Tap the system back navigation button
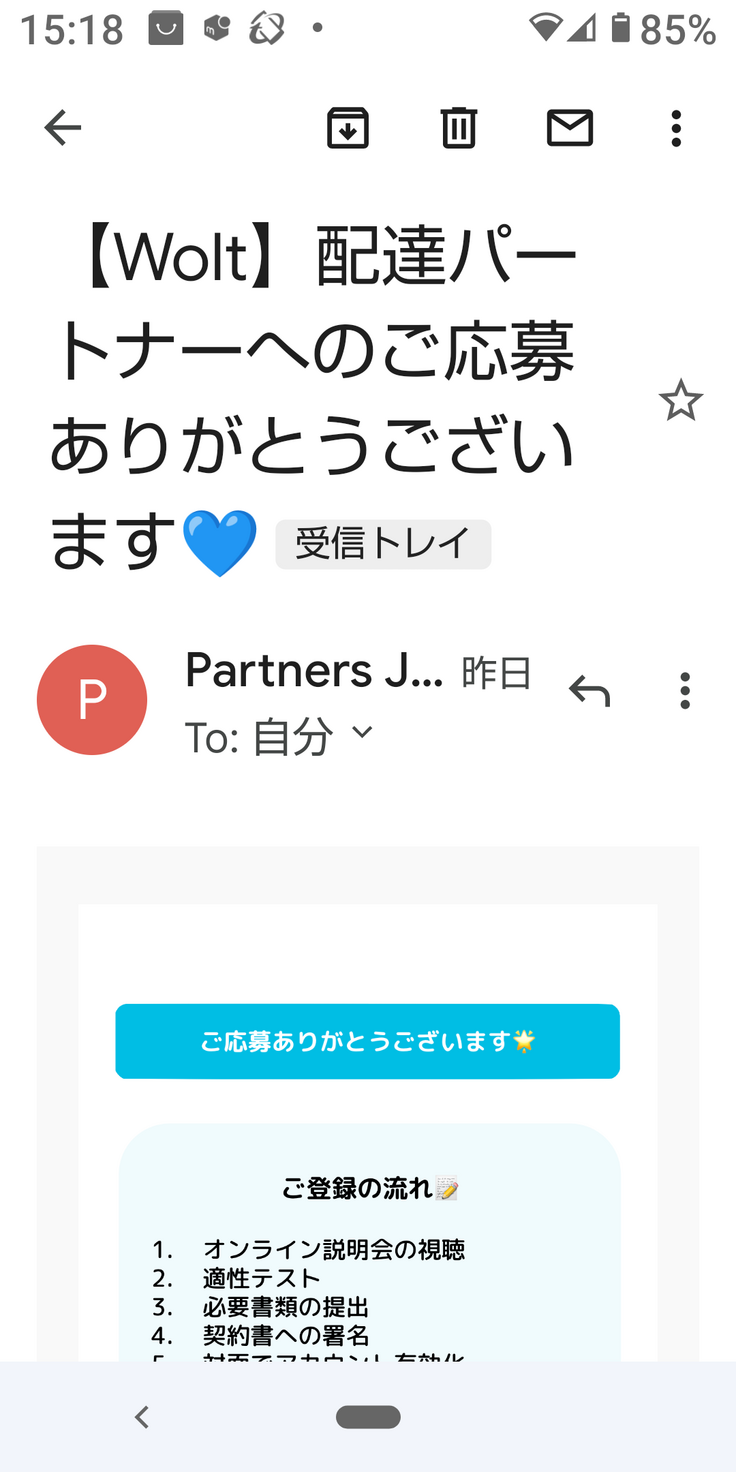 tap(142, 1416)
